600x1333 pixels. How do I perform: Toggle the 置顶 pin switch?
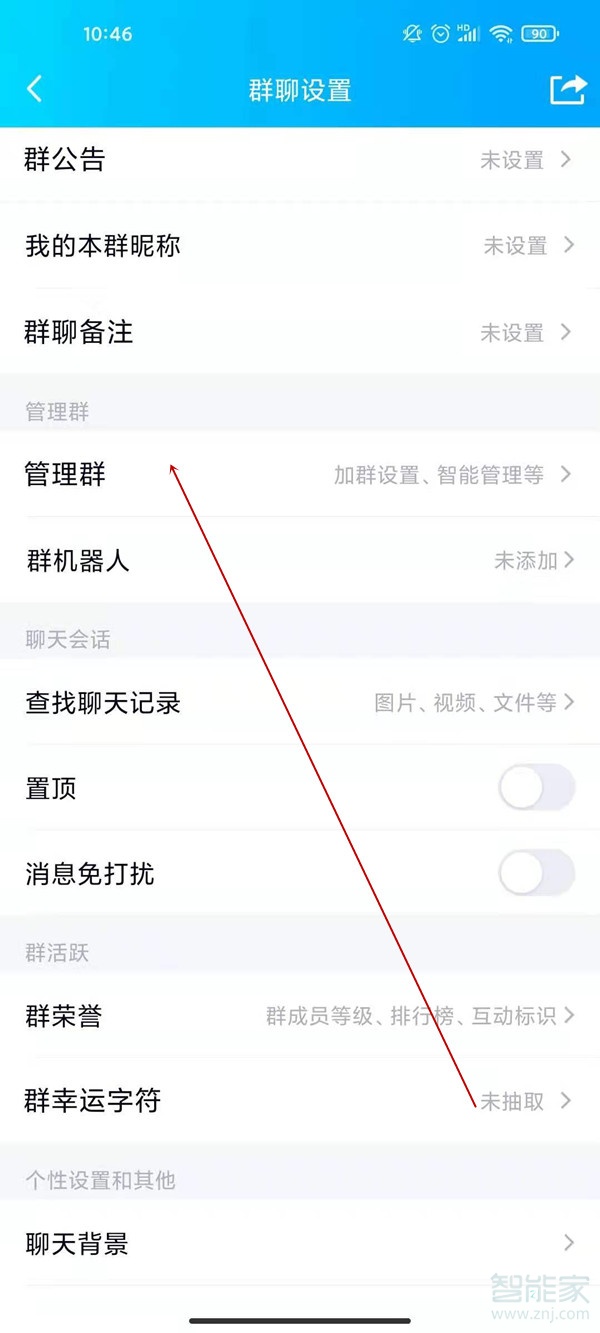(x=537, y=789)
